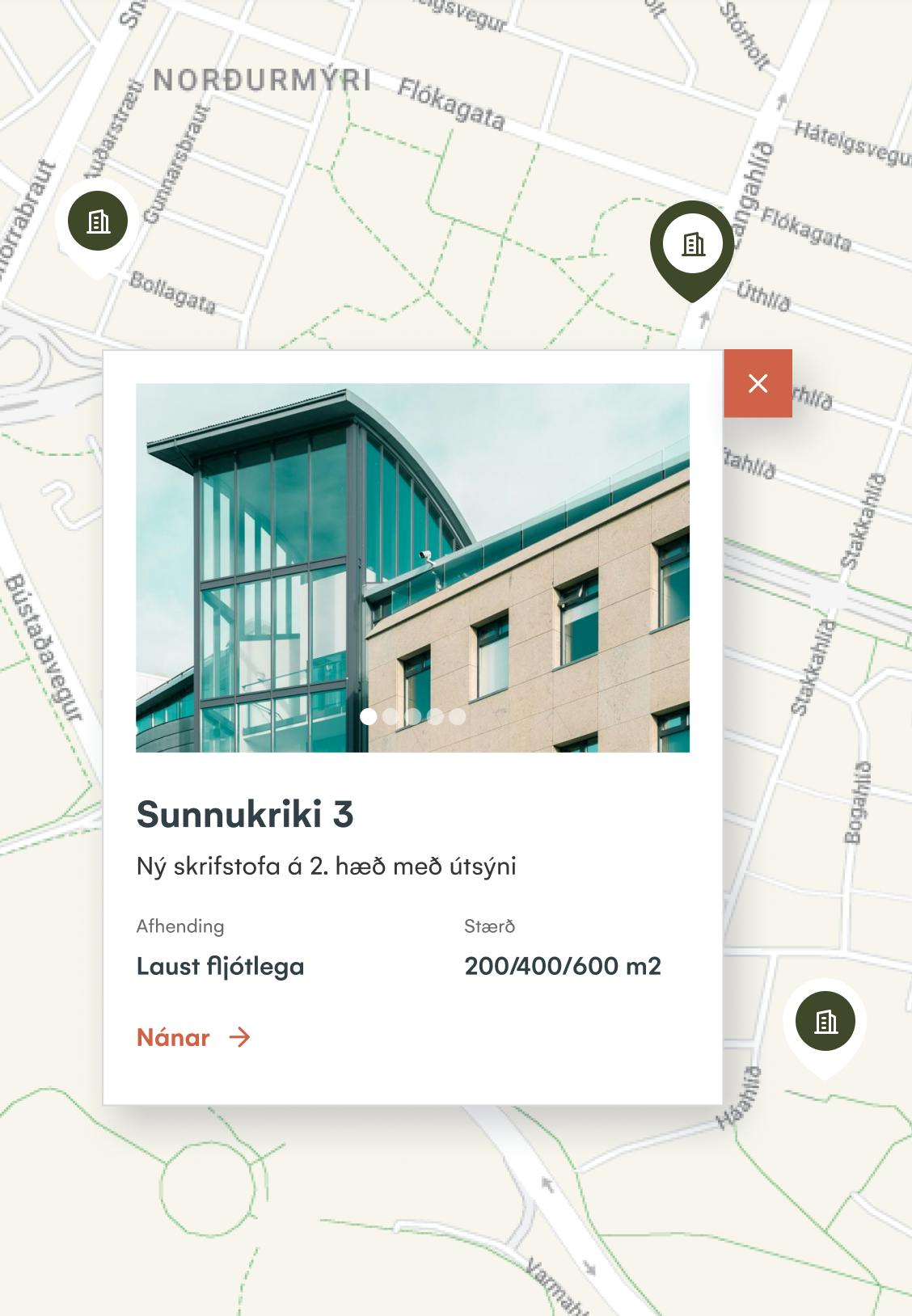Jump to the last photo indicator dot
Image resolution: width=912 pixels, height=1316 pixels.
pos(457,716)
